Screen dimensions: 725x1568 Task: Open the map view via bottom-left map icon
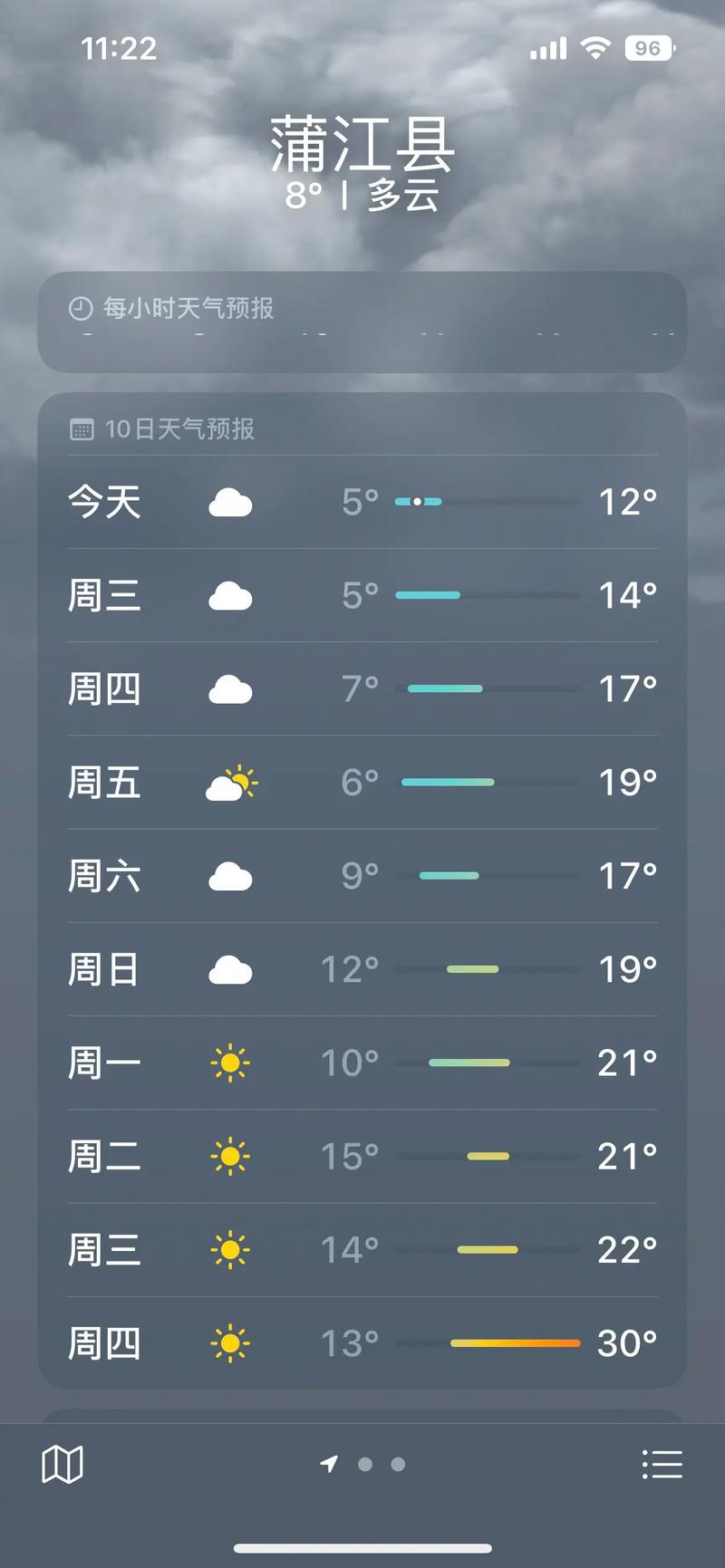(x=63, y=1462)
